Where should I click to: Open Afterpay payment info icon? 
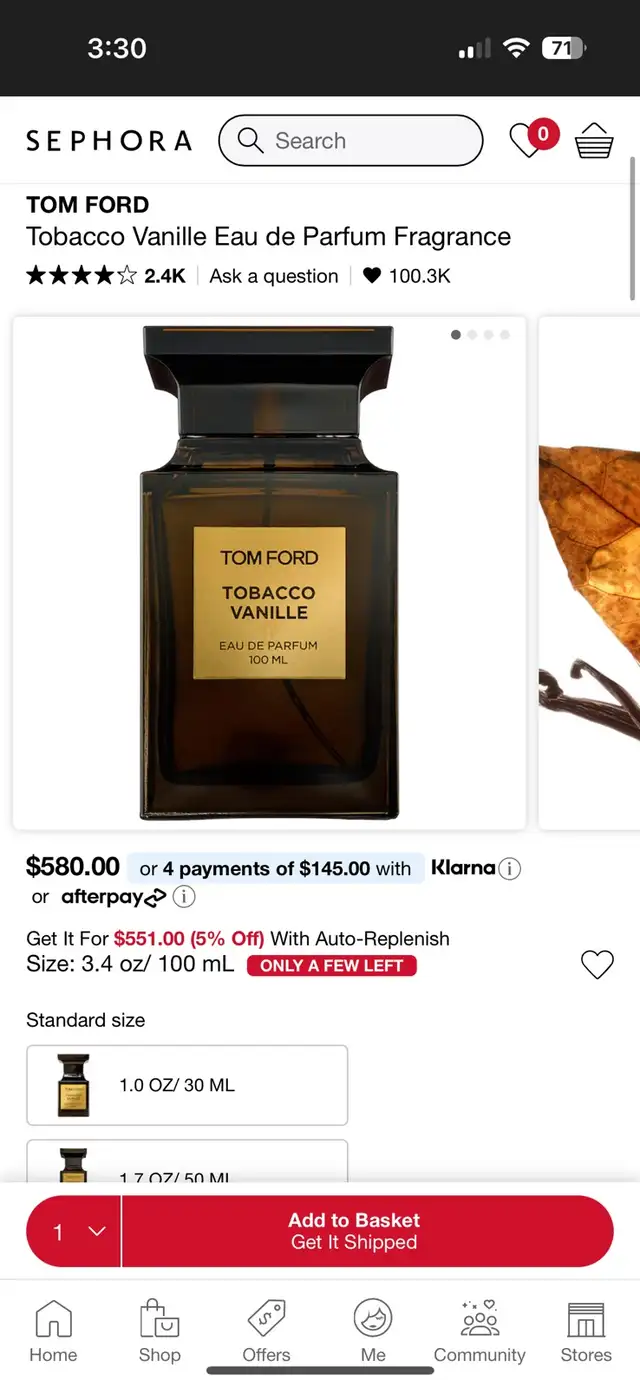(x=184, y=897)
